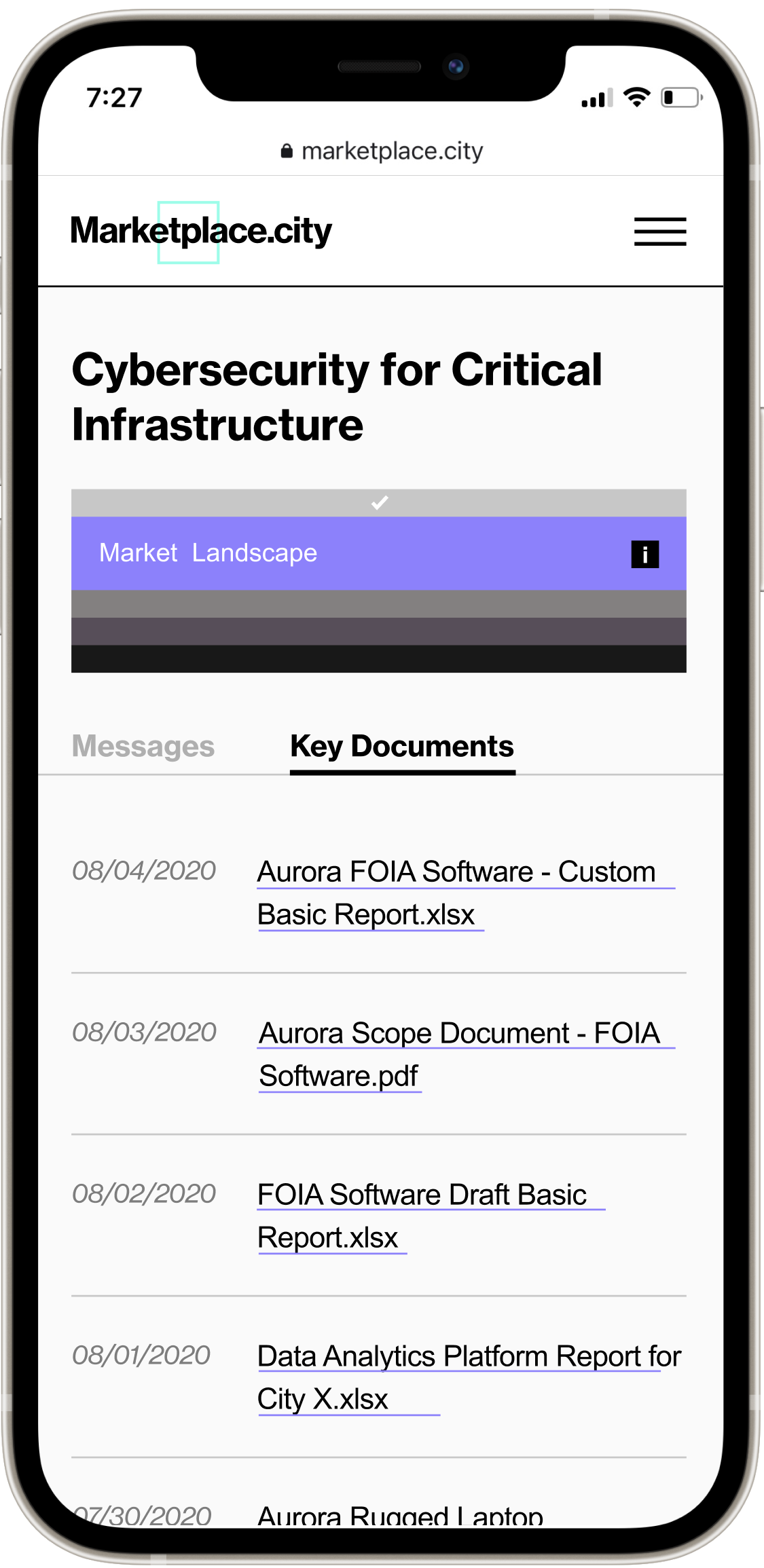Viewport: 764px width, 1568px height.
Task: Select the Key Documents tab
Action: [x=402, y=746]
